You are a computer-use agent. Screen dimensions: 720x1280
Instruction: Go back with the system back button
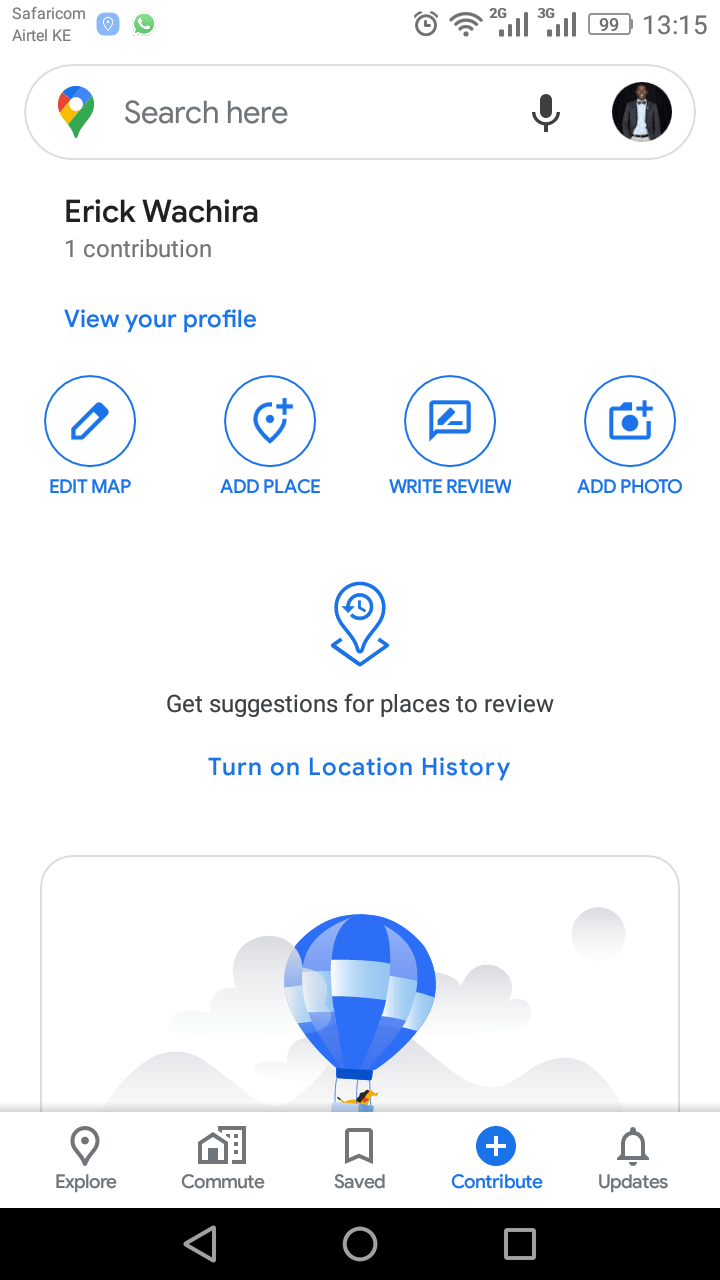click(200, 1244)
